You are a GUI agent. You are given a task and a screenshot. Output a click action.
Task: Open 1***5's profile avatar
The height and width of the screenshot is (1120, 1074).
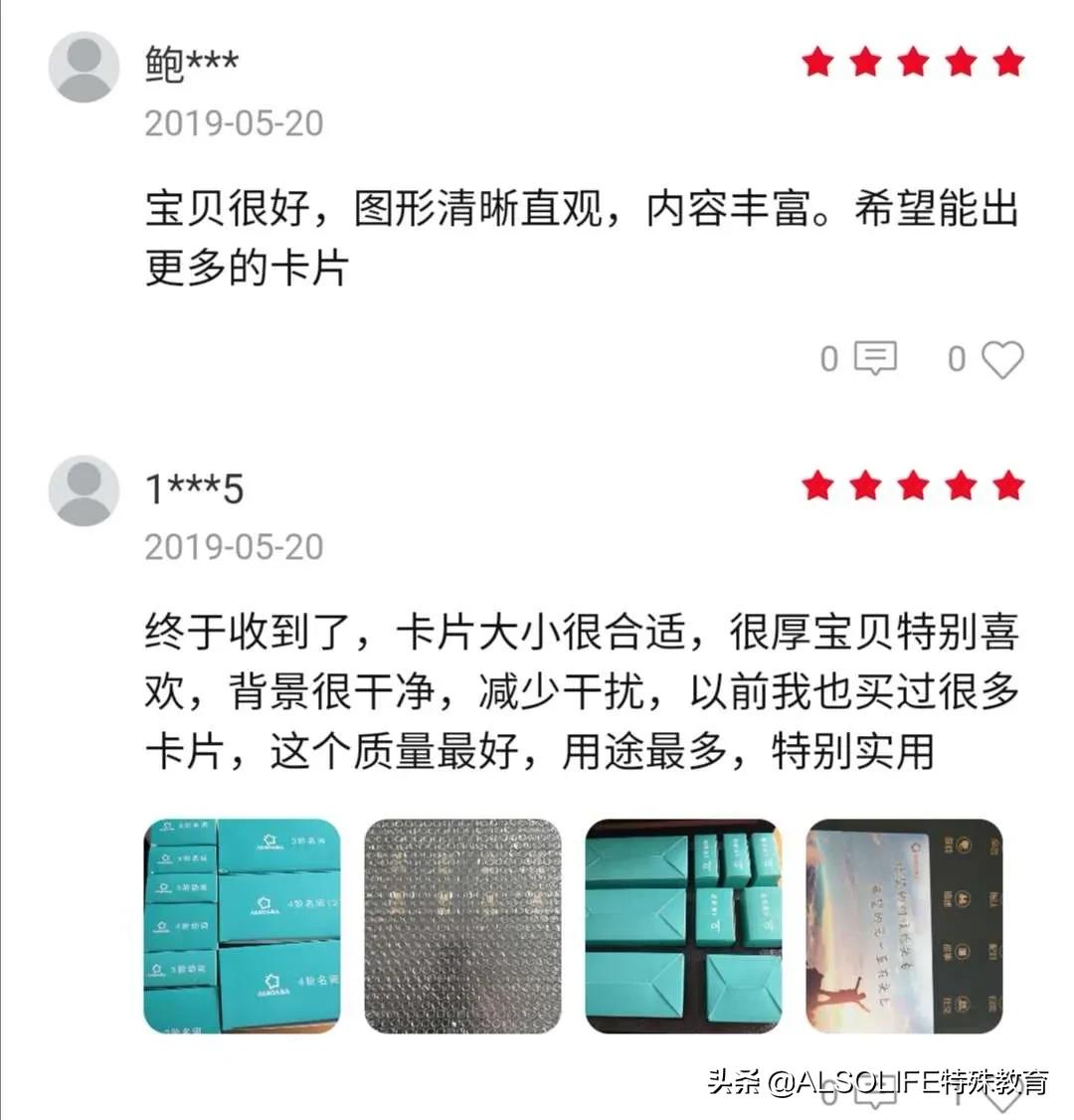click(85, 489)
